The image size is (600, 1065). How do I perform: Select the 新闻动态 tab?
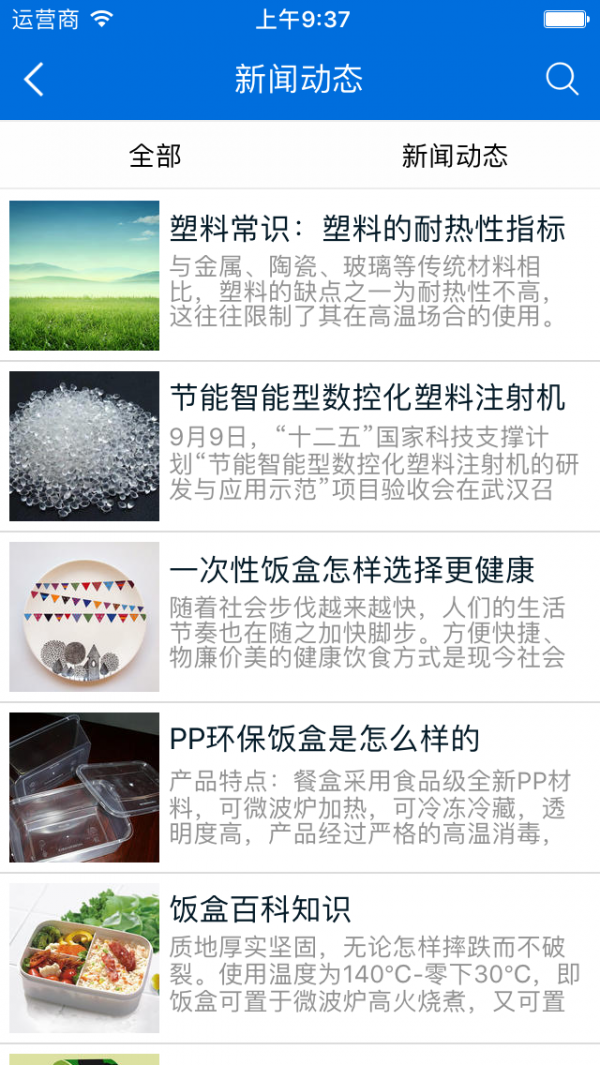pos(454,156)
